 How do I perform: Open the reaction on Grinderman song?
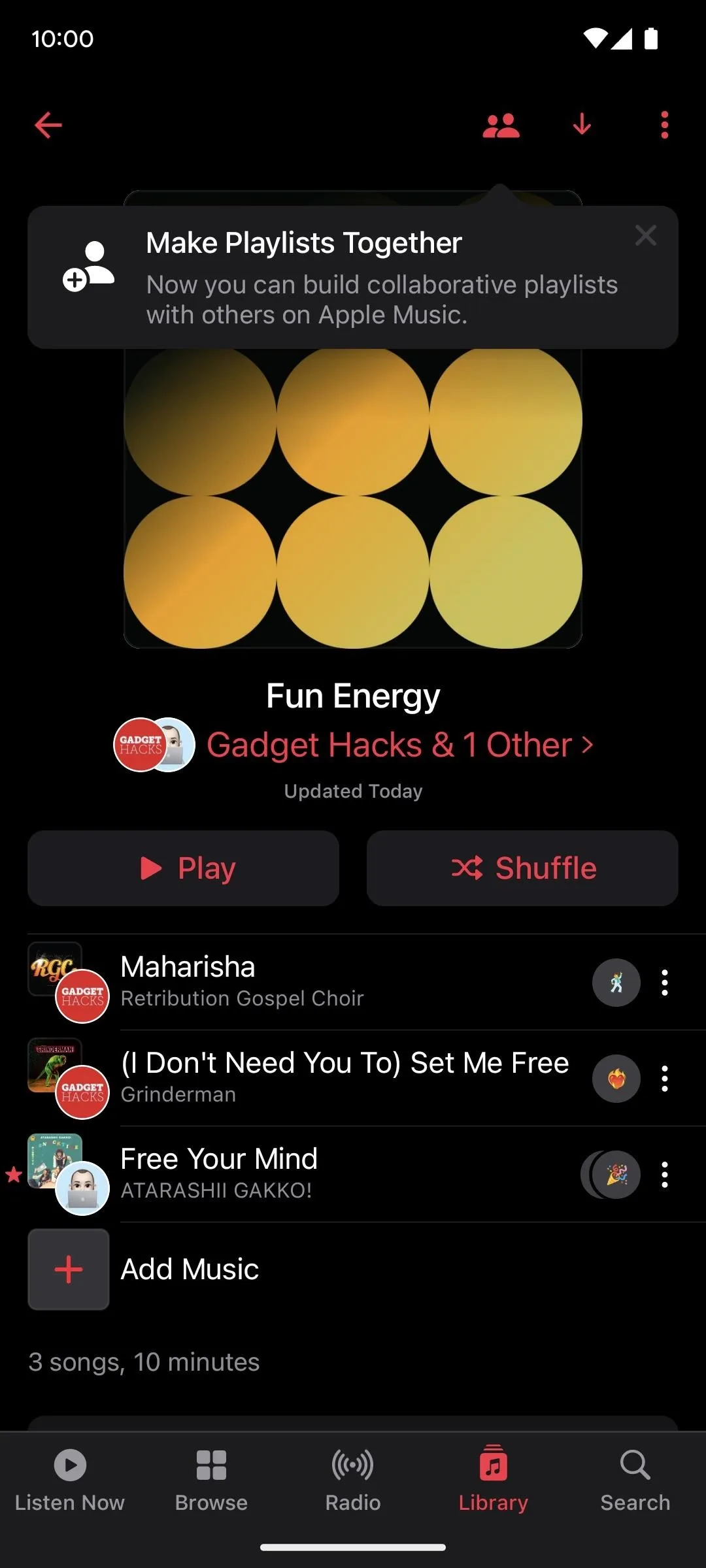(x=616, y=1079)
